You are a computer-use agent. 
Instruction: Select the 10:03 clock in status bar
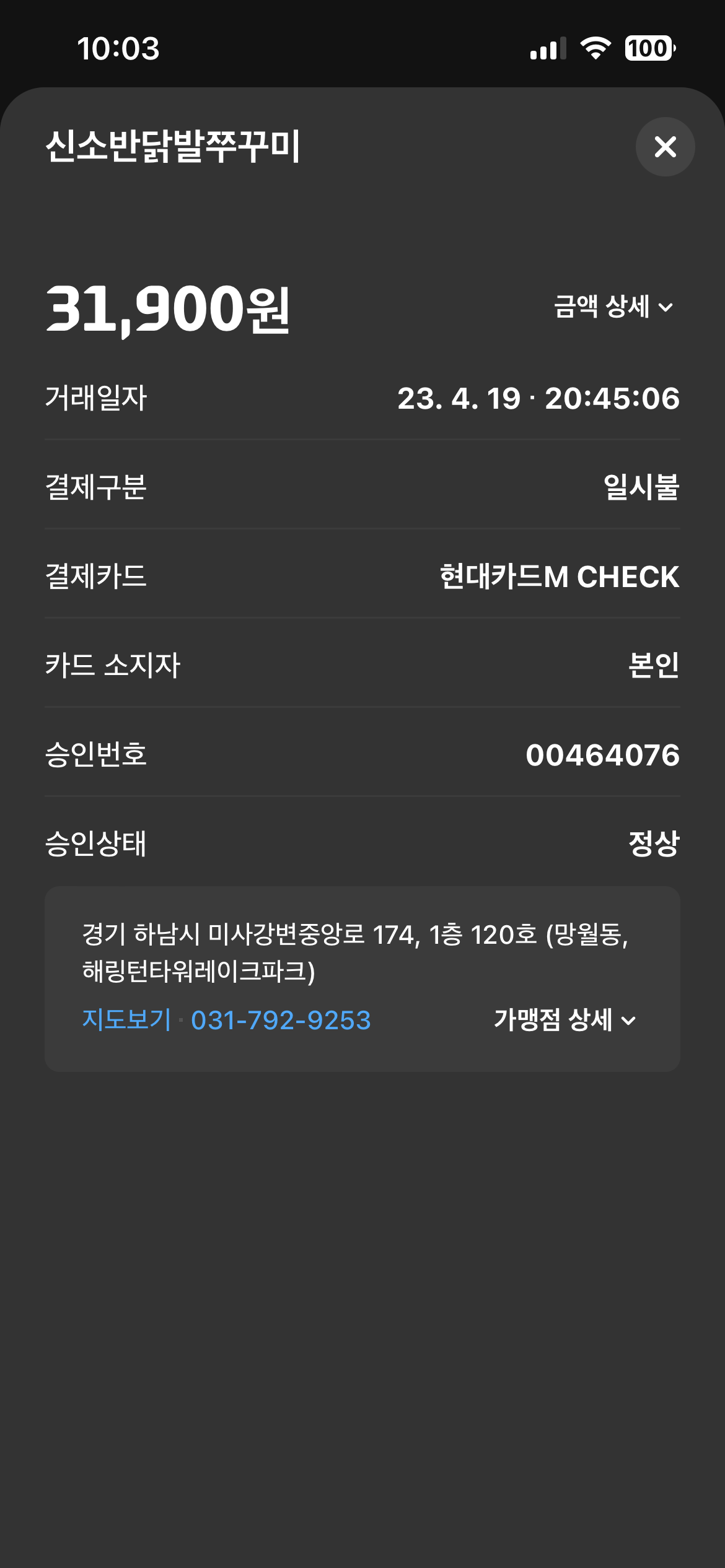tap(118, 47)
